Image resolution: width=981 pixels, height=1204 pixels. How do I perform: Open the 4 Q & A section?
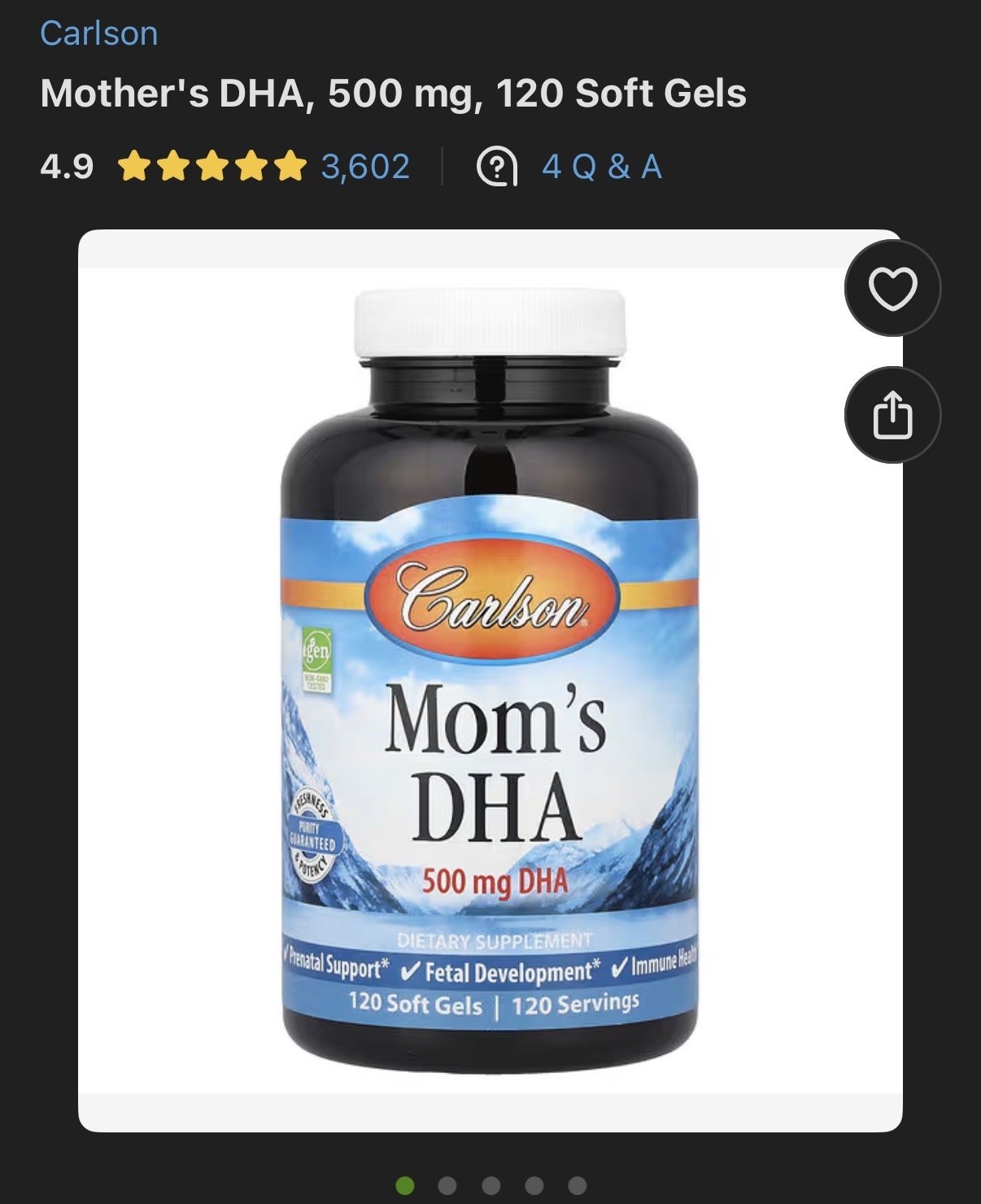click(x=601, y=167)
